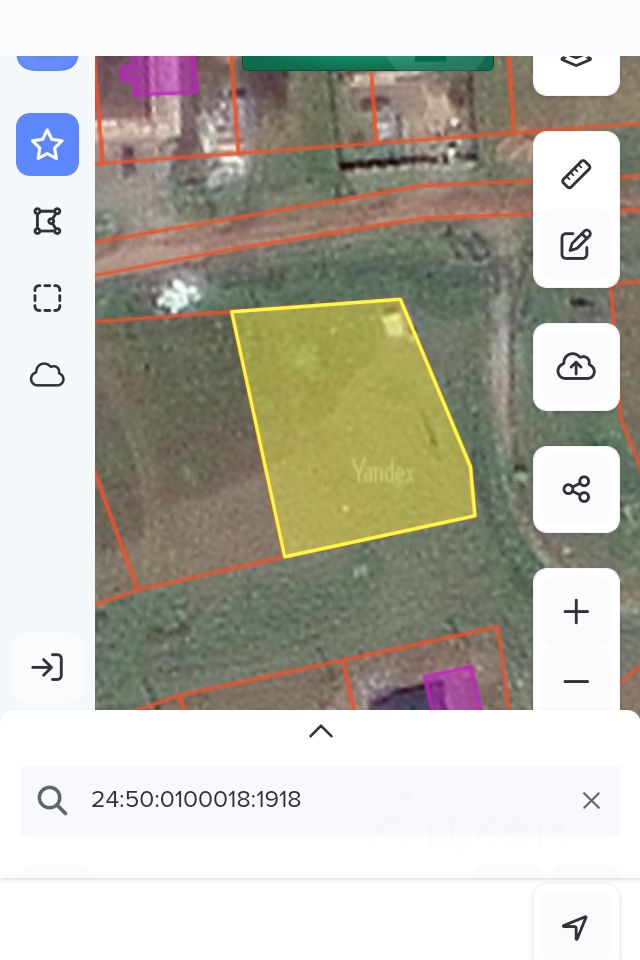Viewport: 640px width, 960px height.
Task: Tap the login arrow icon
Action: click(47, 667)
